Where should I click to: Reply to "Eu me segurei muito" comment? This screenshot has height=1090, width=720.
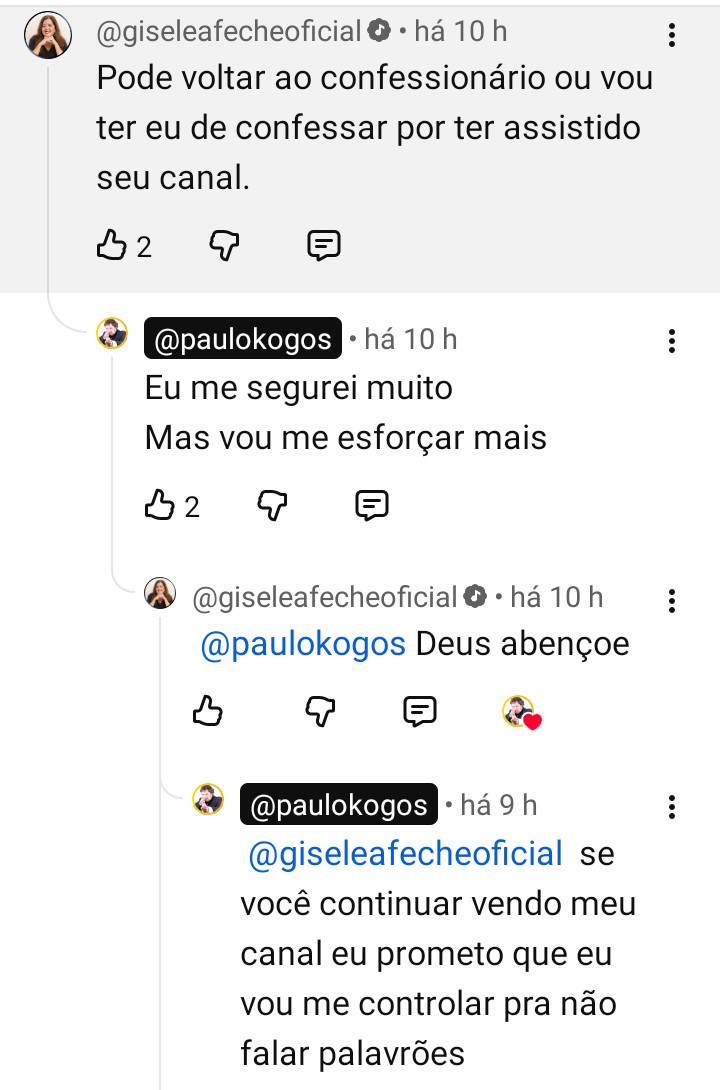pyautogui.click(x=372, y=506)
